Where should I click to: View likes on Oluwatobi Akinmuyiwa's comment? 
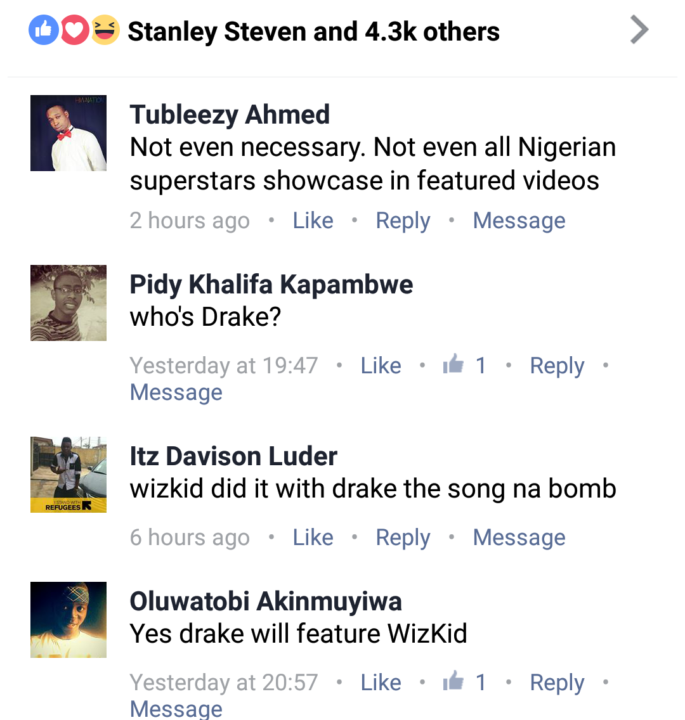coord(465,683)
